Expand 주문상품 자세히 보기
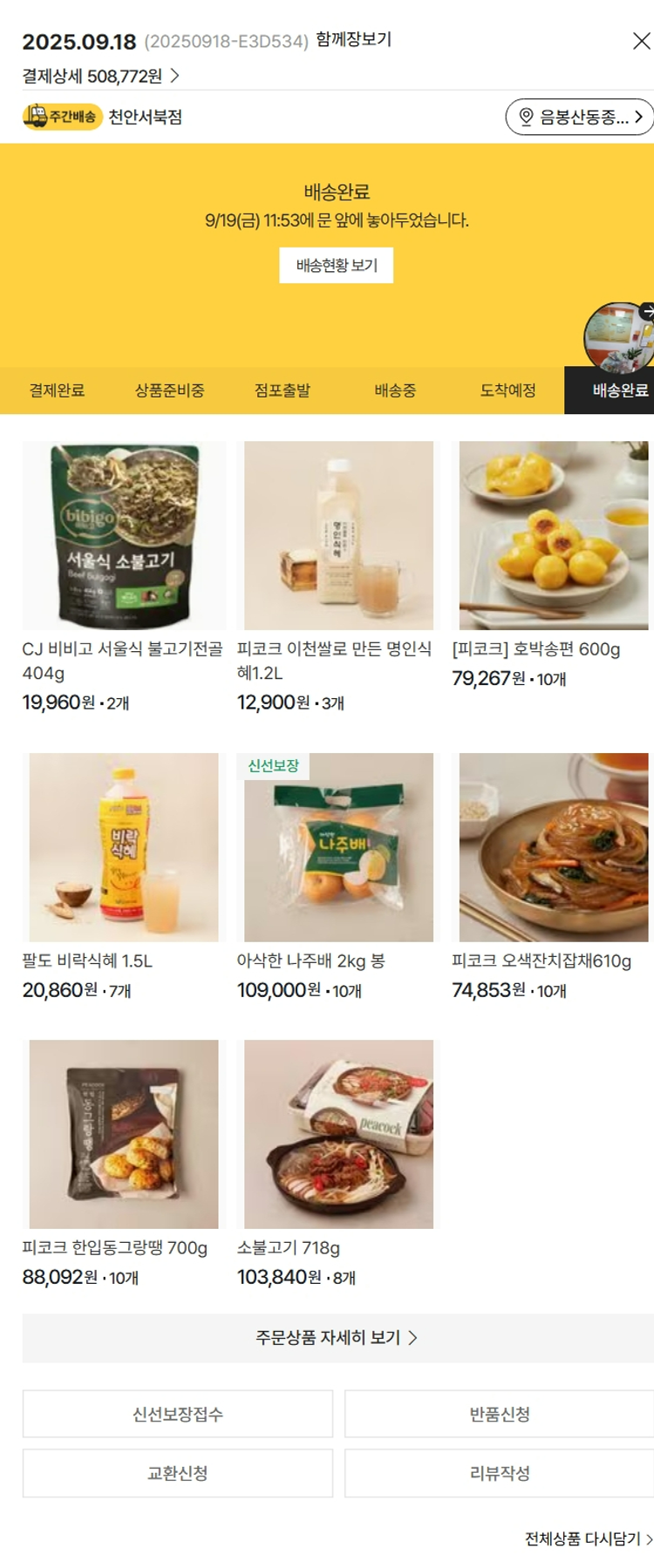This screenshot has width=654, height=1568. (x=337, y=1337)
